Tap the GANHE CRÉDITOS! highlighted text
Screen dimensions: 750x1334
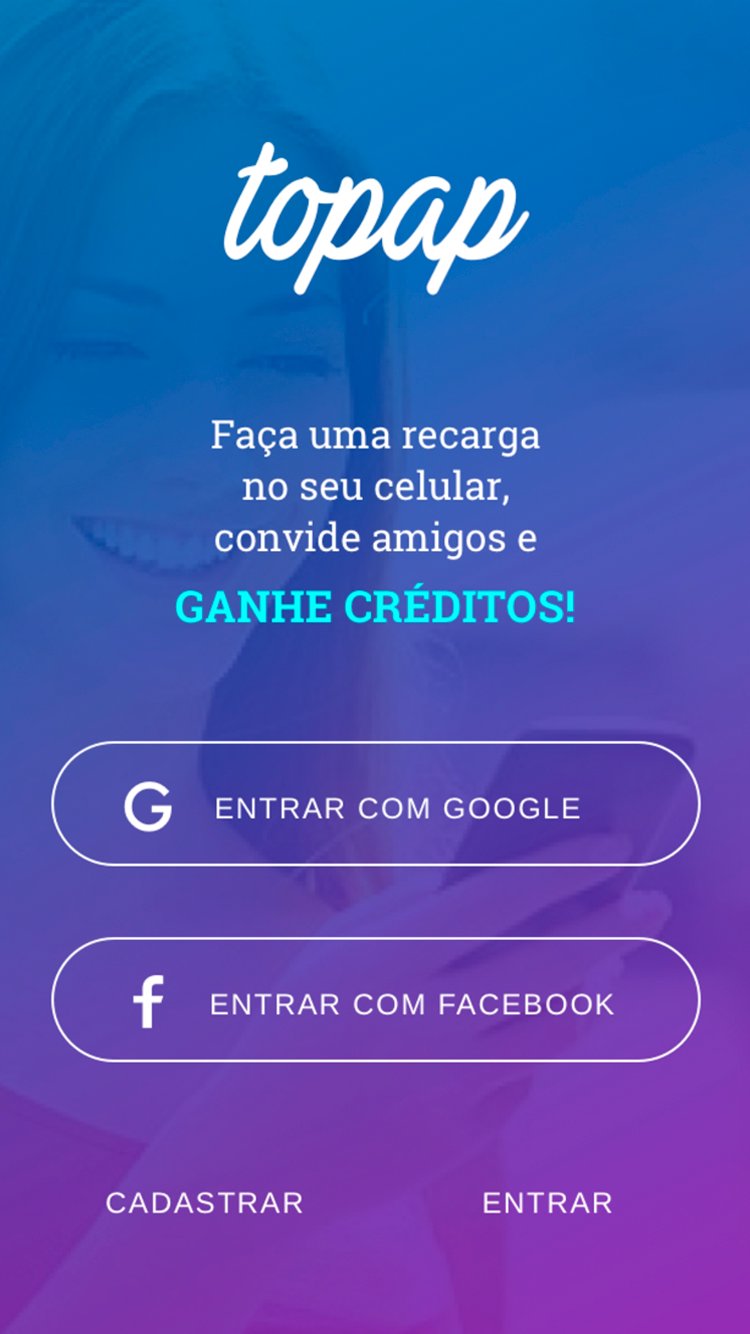[x=375, y=604]
